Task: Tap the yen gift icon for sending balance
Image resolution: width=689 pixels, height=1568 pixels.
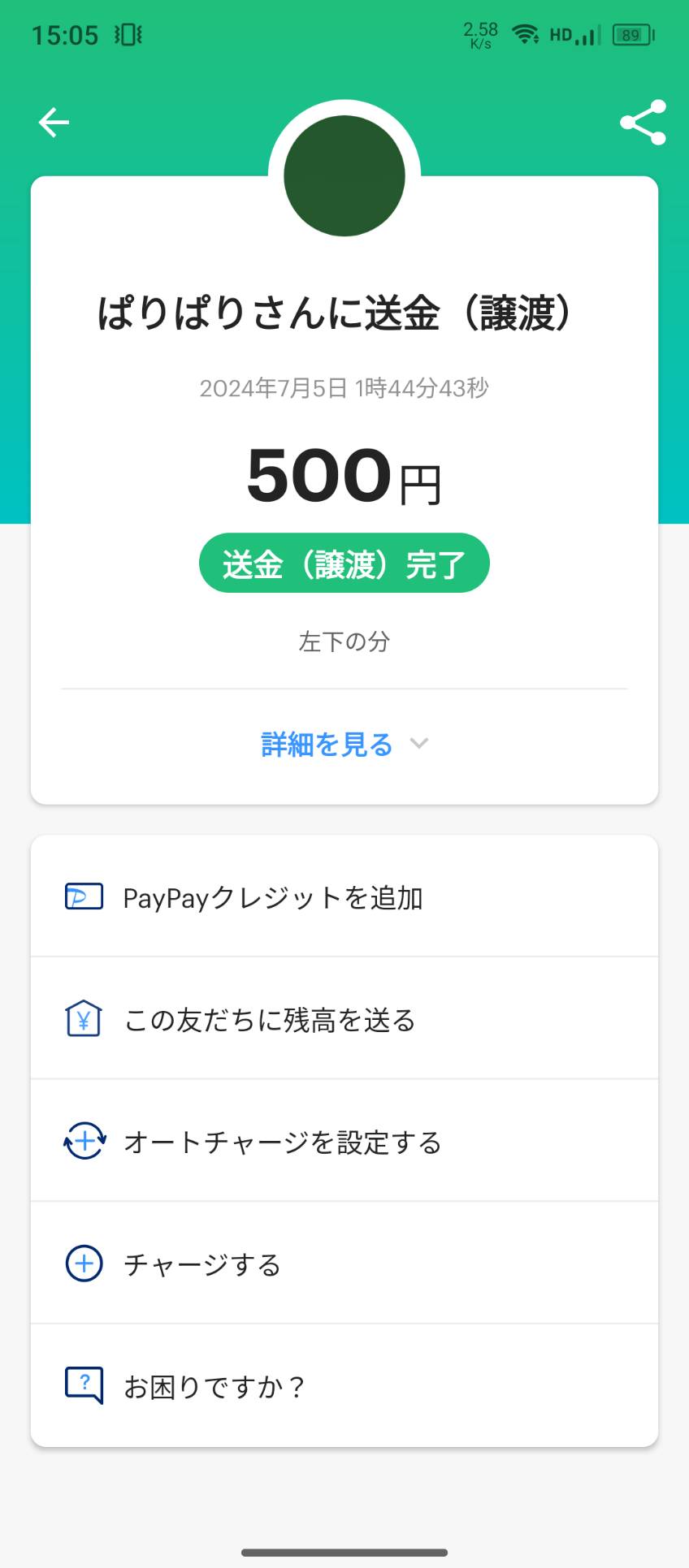Action: tap(83, 1018)
